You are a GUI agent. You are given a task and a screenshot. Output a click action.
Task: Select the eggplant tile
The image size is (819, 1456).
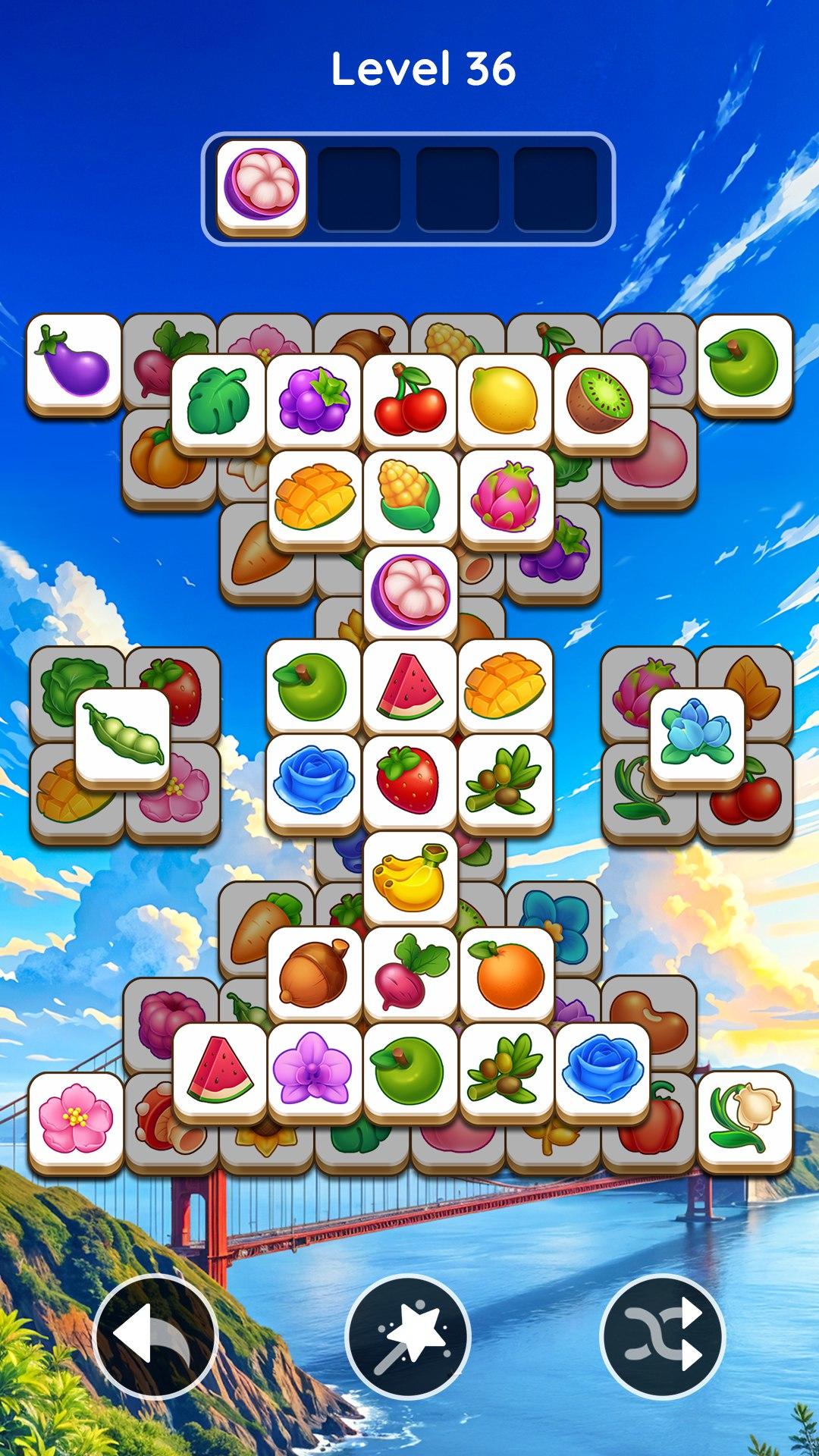pyautogui.click(x=74, y=362)
